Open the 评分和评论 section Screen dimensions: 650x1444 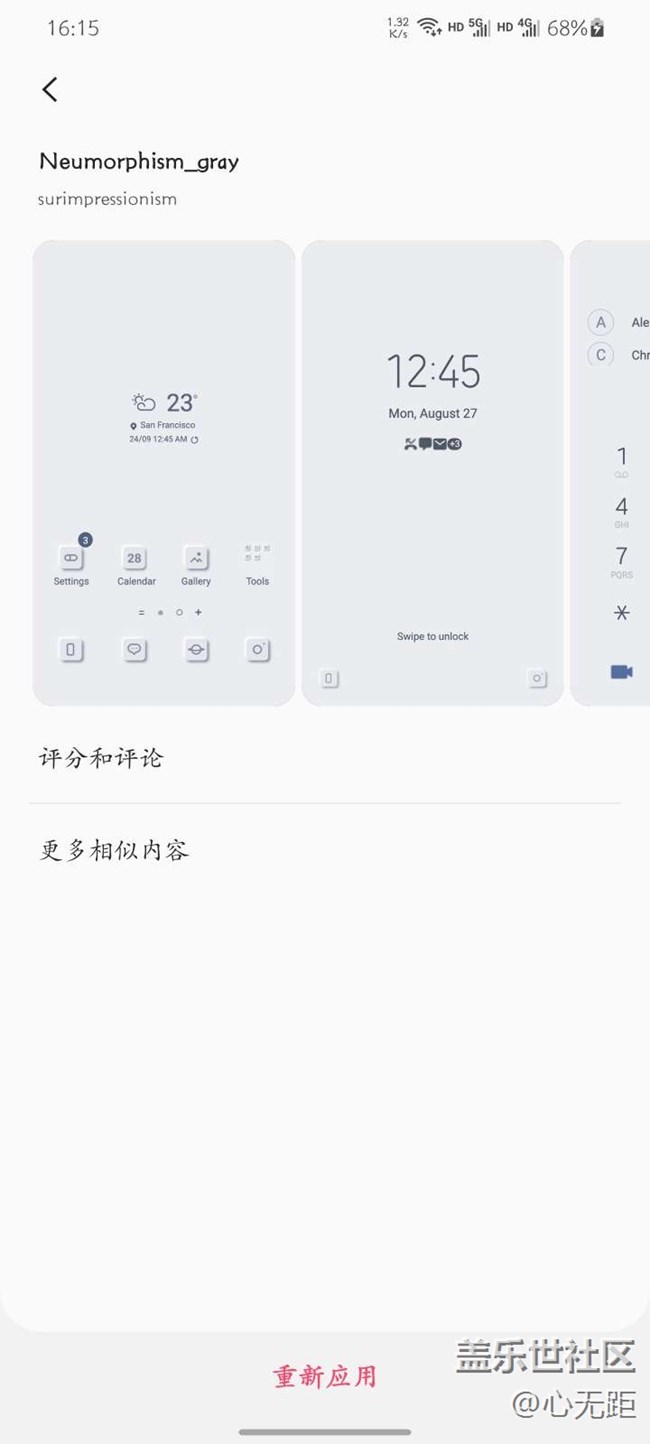click(101, 758)
